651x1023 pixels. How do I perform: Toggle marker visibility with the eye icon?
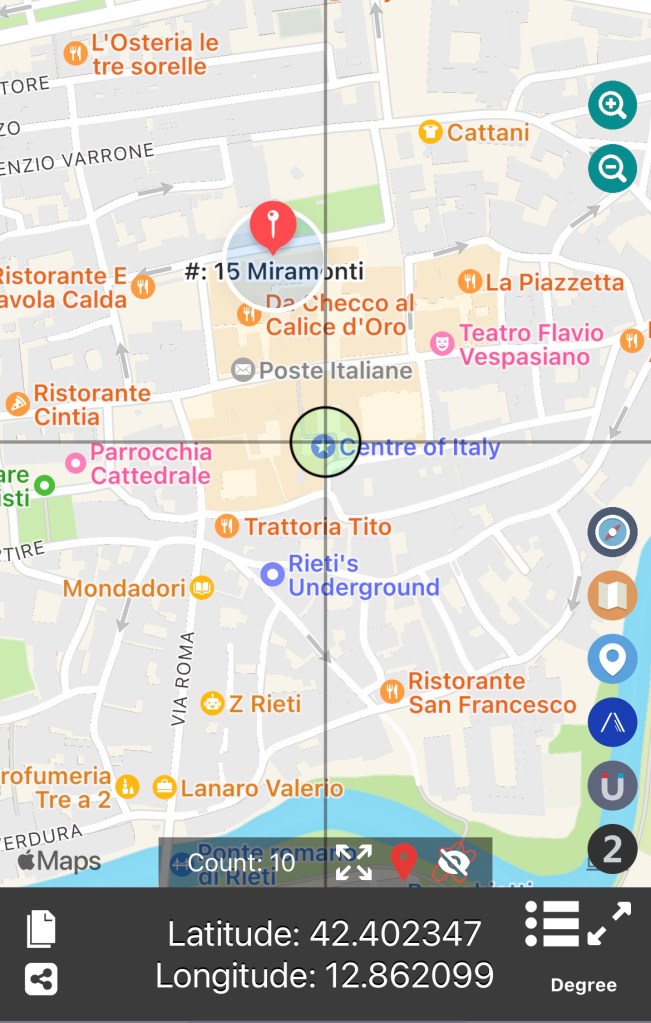456,862
